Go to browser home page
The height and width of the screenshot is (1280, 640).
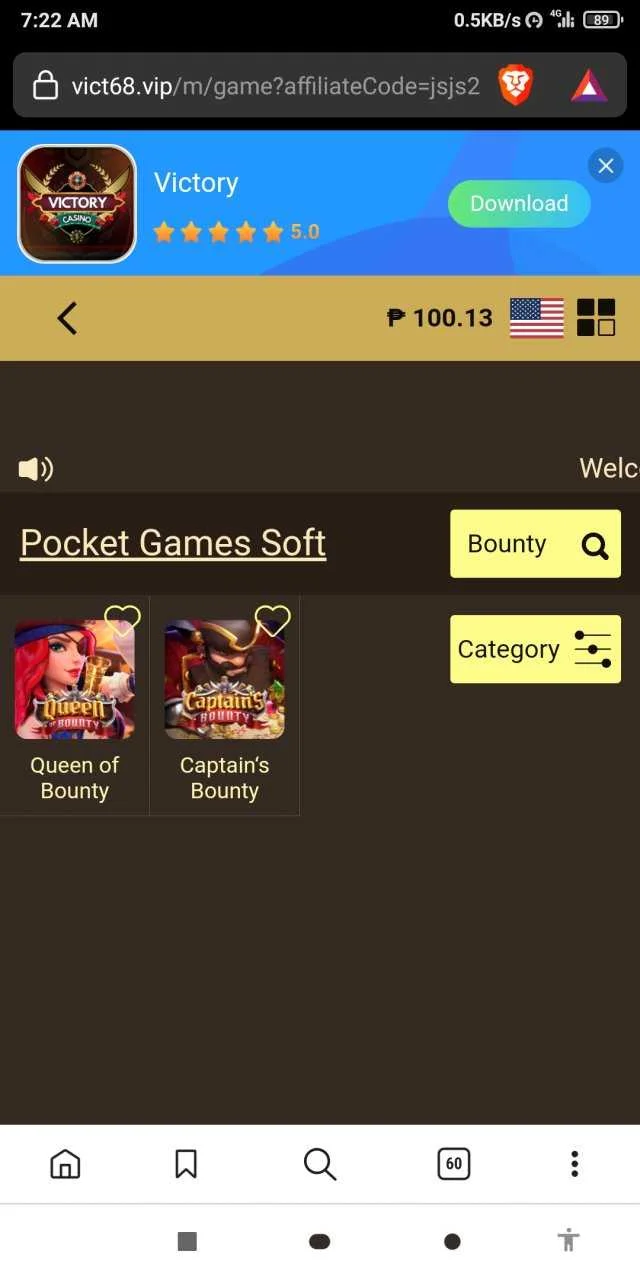[x=65, y=1163]
